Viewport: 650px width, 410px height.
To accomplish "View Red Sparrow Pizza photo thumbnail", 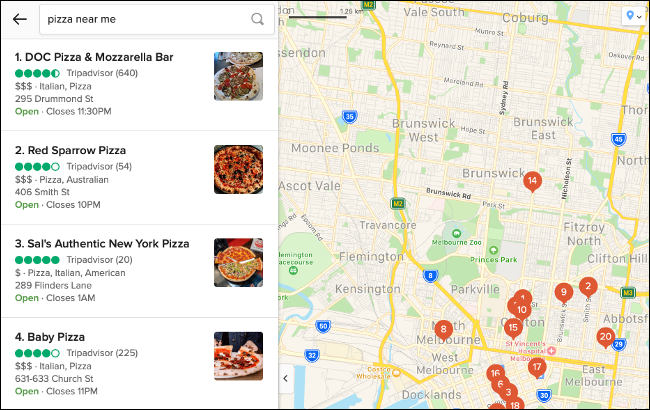I will click(x=238, y=169).
